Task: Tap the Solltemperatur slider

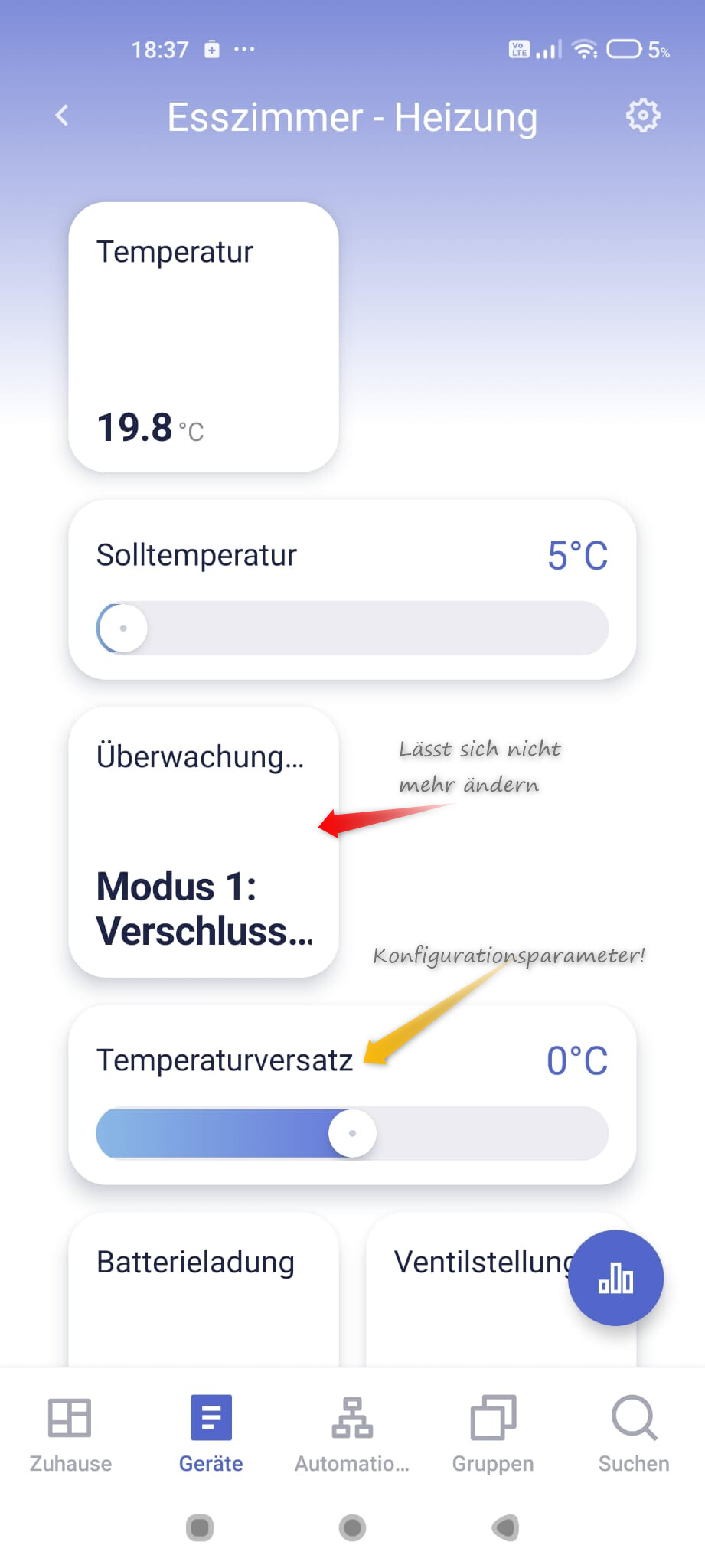Action: point(352,628)
